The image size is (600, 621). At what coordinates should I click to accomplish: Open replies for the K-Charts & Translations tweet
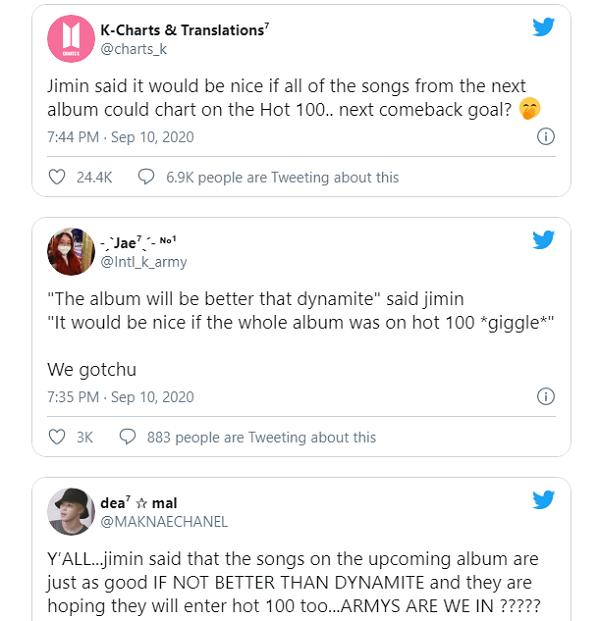(x=146, y=177)
